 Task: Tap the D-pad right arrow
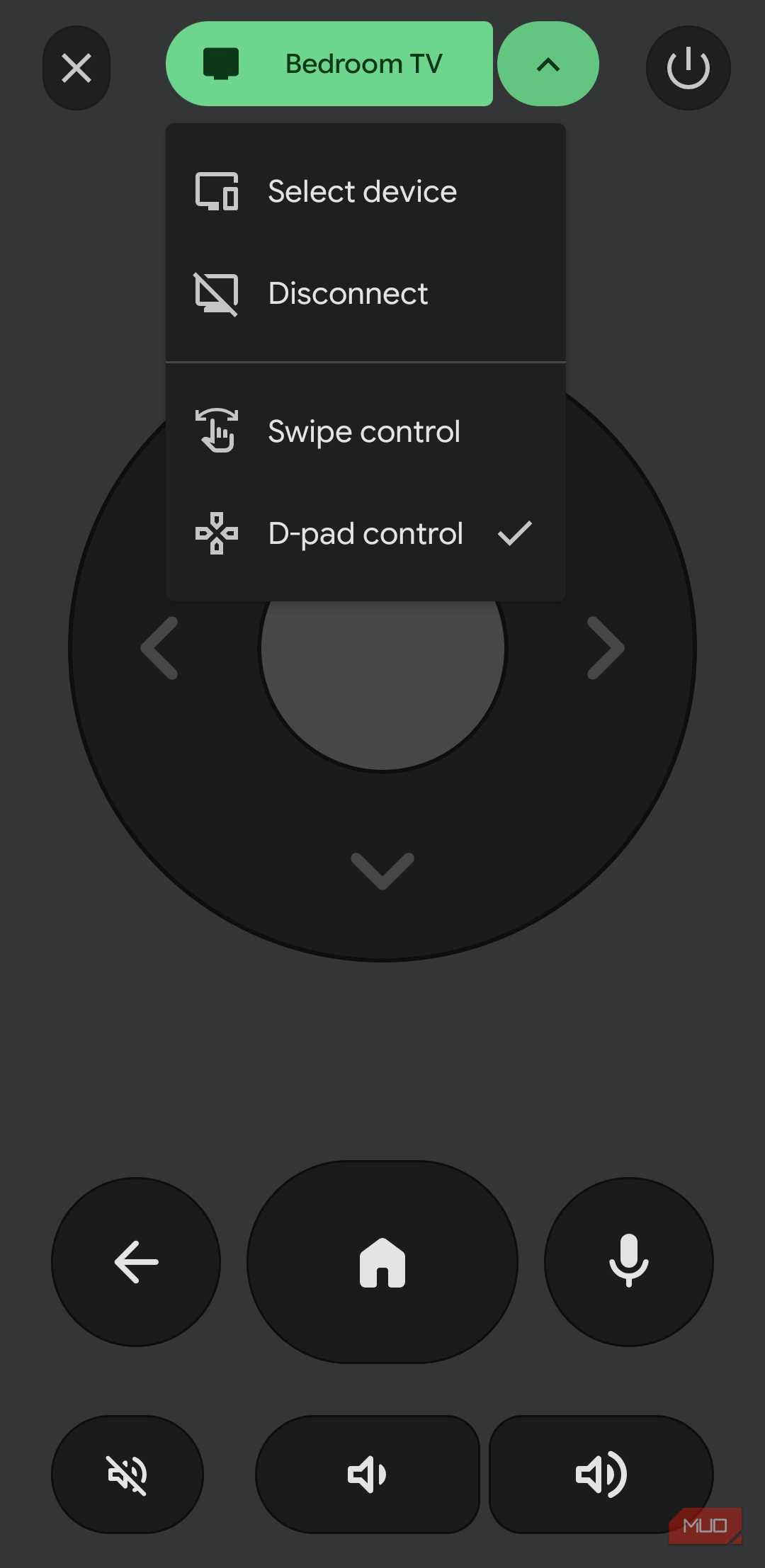coord(605,648)
